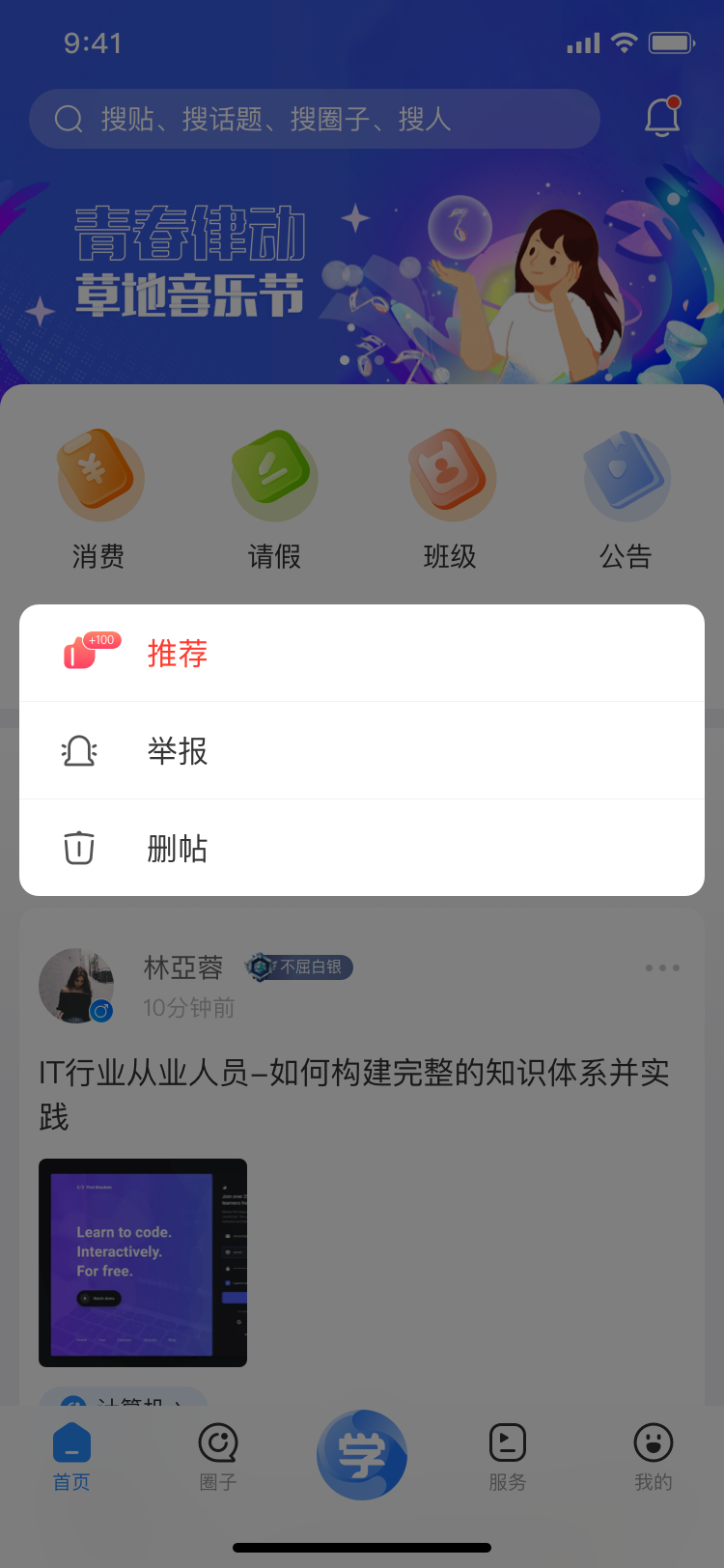Image resolution: width=724 pixels, height=1568 pixels.
Task: Open the search box 搜贴、搜话题
Action: click(315, 119)
